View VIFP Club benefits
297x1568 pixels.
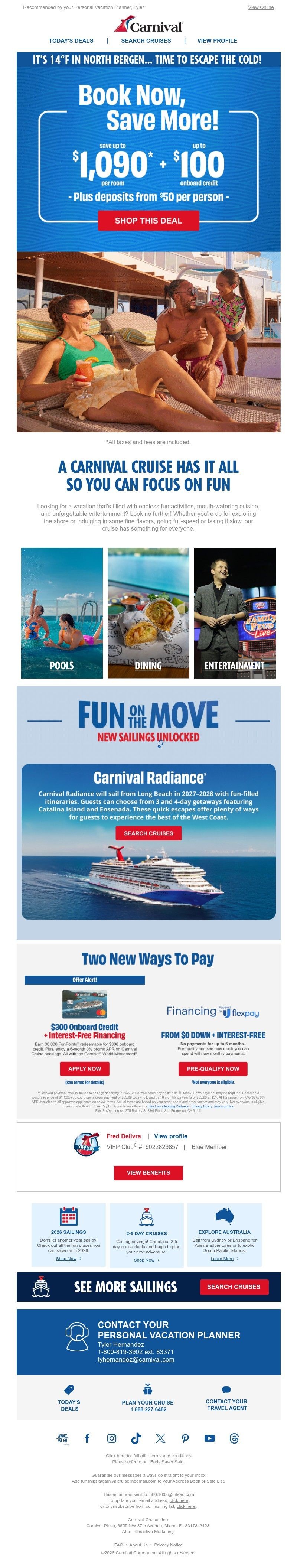pos(148,1172)
